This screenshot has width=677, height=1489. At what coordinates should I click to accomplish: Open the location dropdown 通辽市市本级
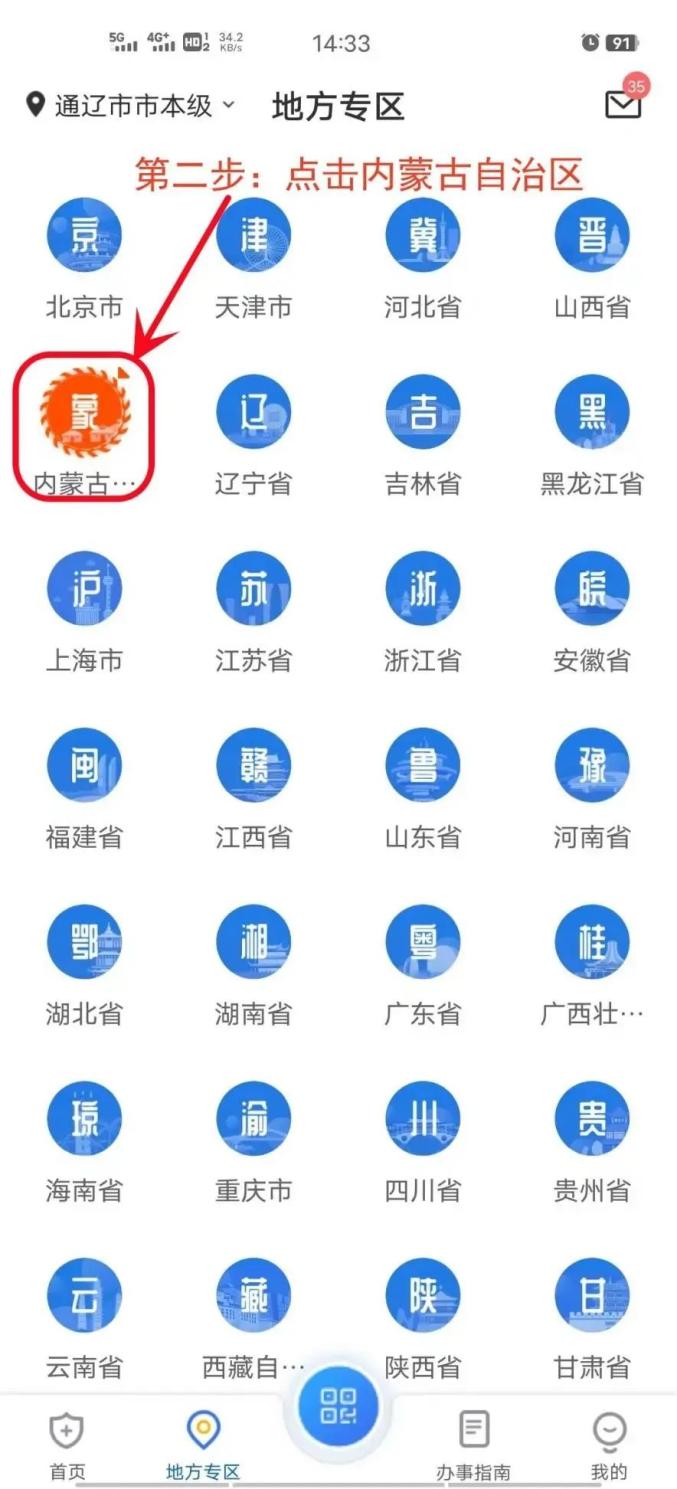pyautogui.click(x=132, y=106)
